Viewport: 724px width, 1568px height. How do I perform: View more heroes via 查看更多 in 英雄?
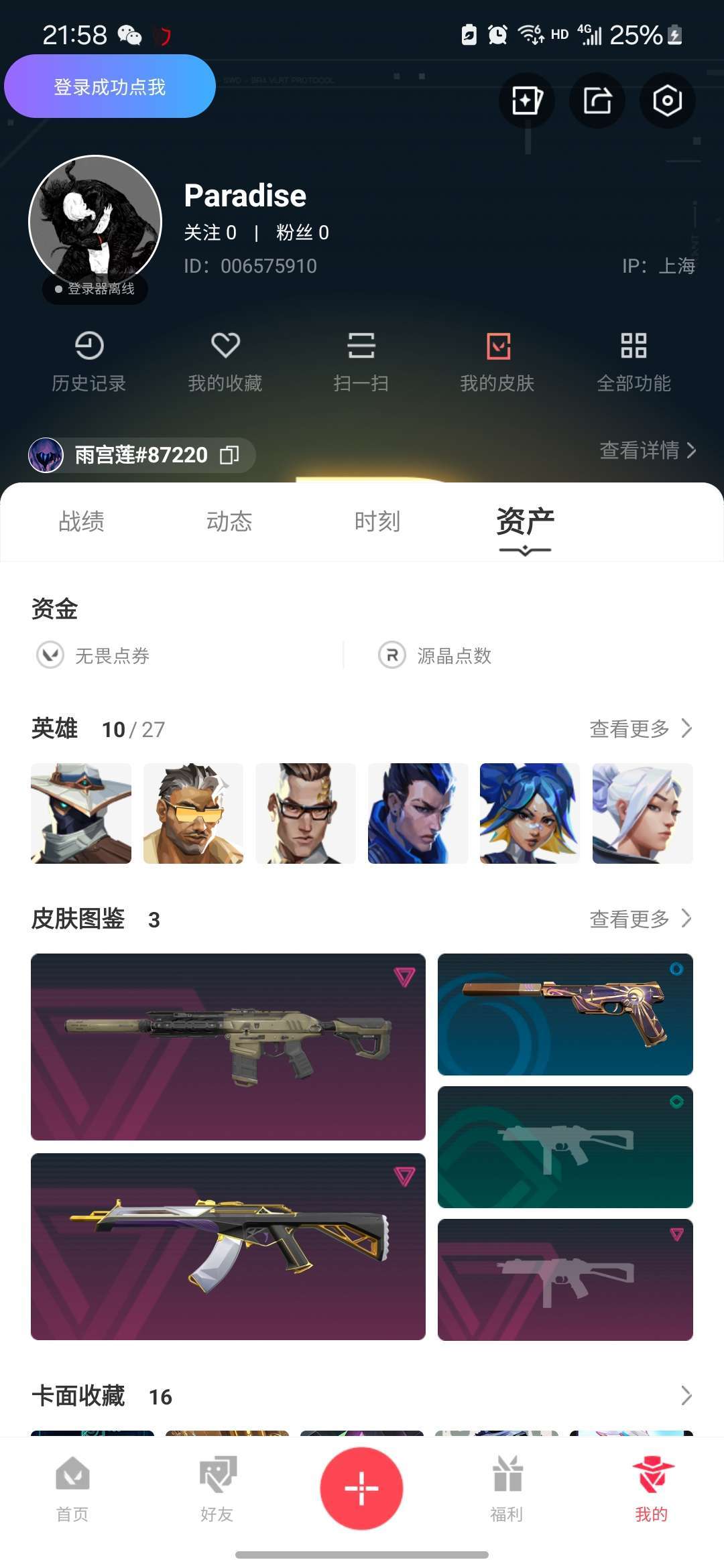[641, 728]
